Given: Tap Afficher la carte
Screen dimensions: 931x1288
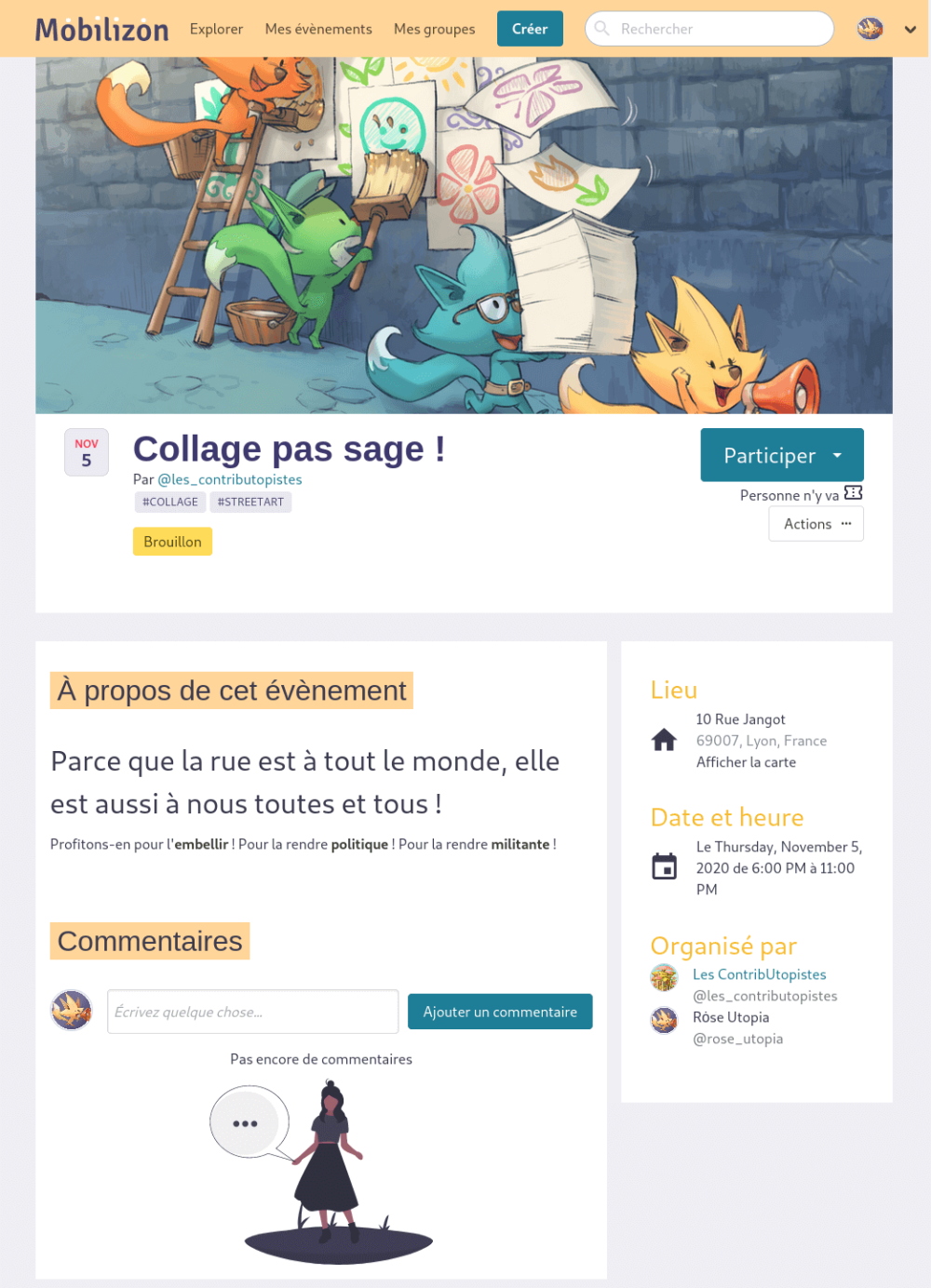Looking at the screenshot, I should pyautogui.click(x=746, y=762).
